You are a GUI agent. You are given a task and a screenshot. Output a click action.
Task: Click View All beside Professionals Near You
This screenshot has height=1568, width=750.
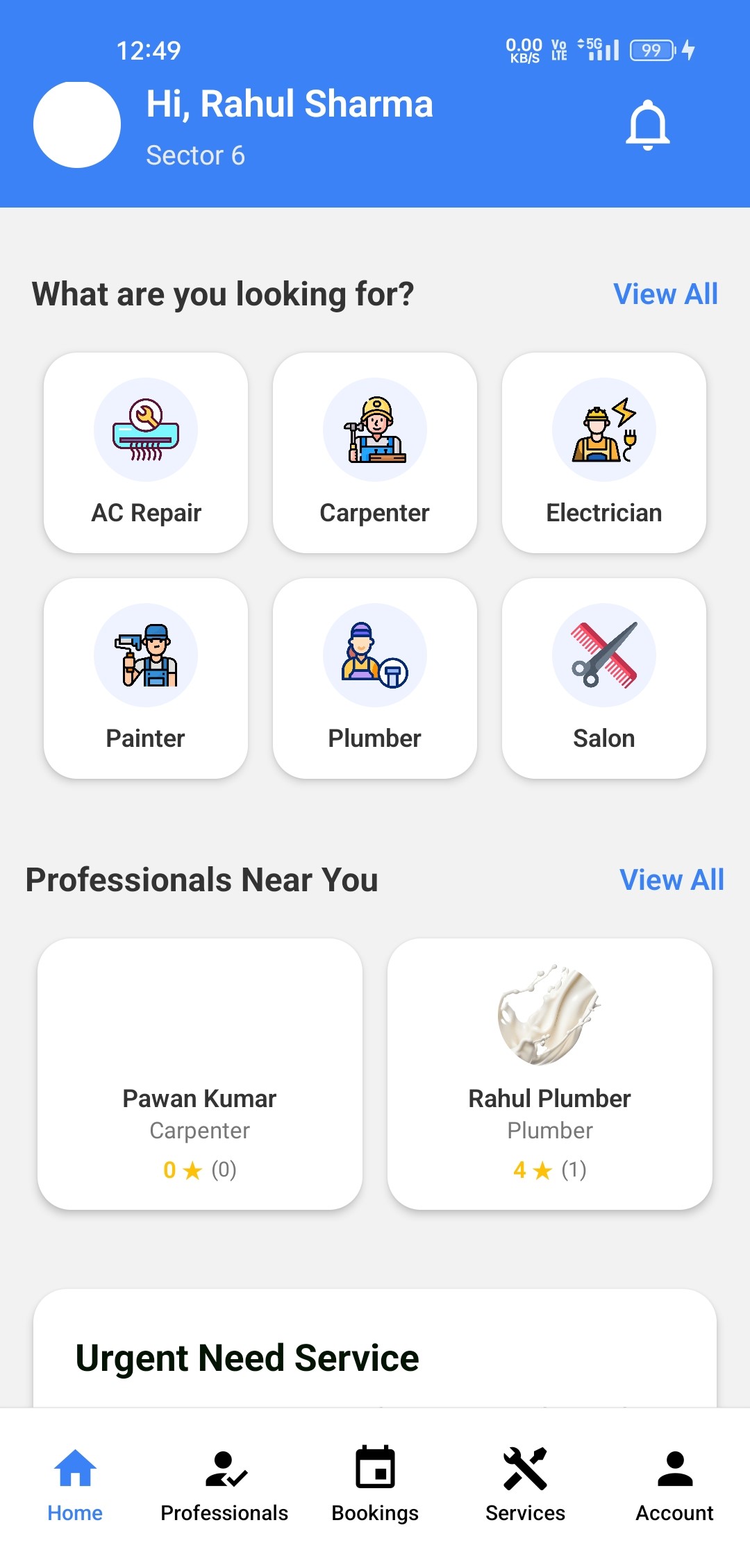[672, 879]
